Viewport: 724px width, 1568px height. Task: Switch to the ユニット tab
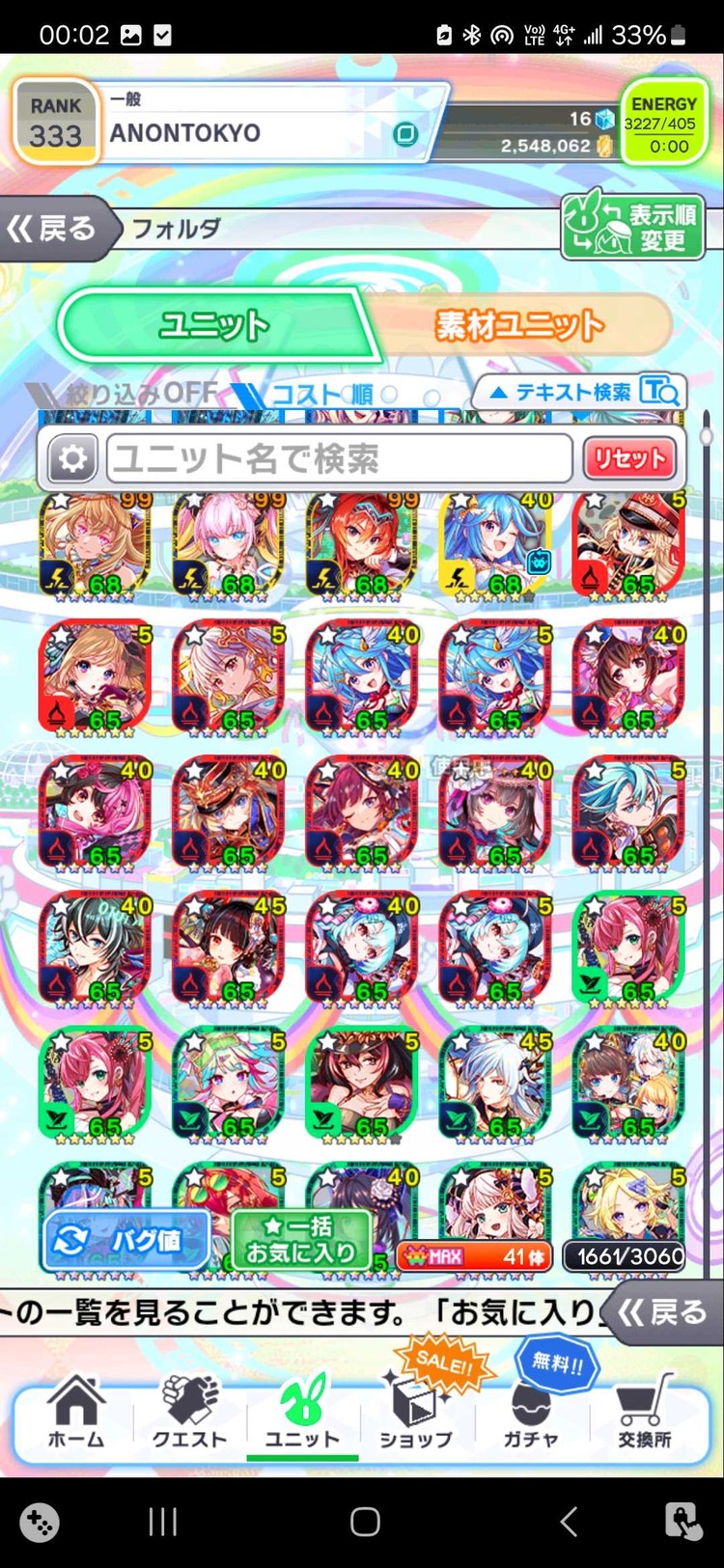(212, 325)
